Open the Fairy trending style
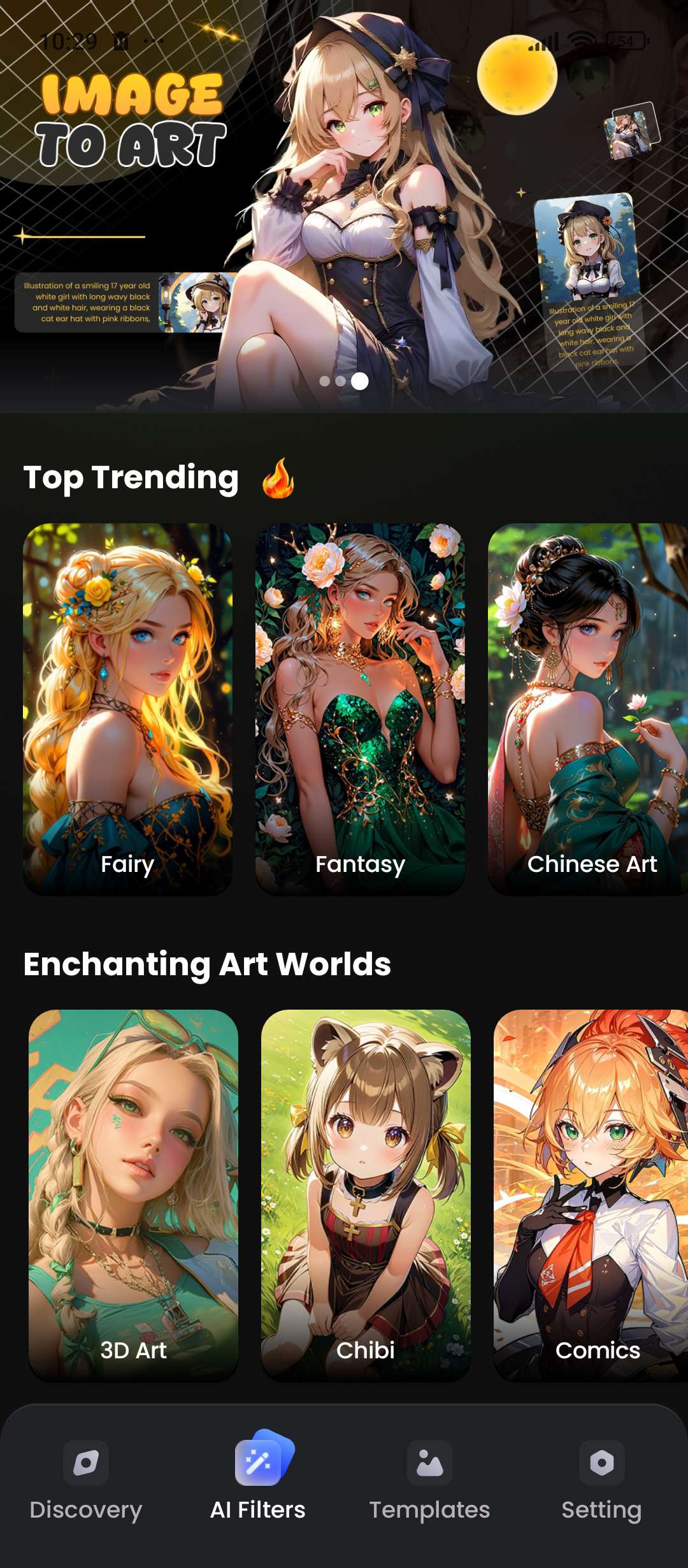The width and height of the screenshot is (688, 1568). tap(127, 714)
